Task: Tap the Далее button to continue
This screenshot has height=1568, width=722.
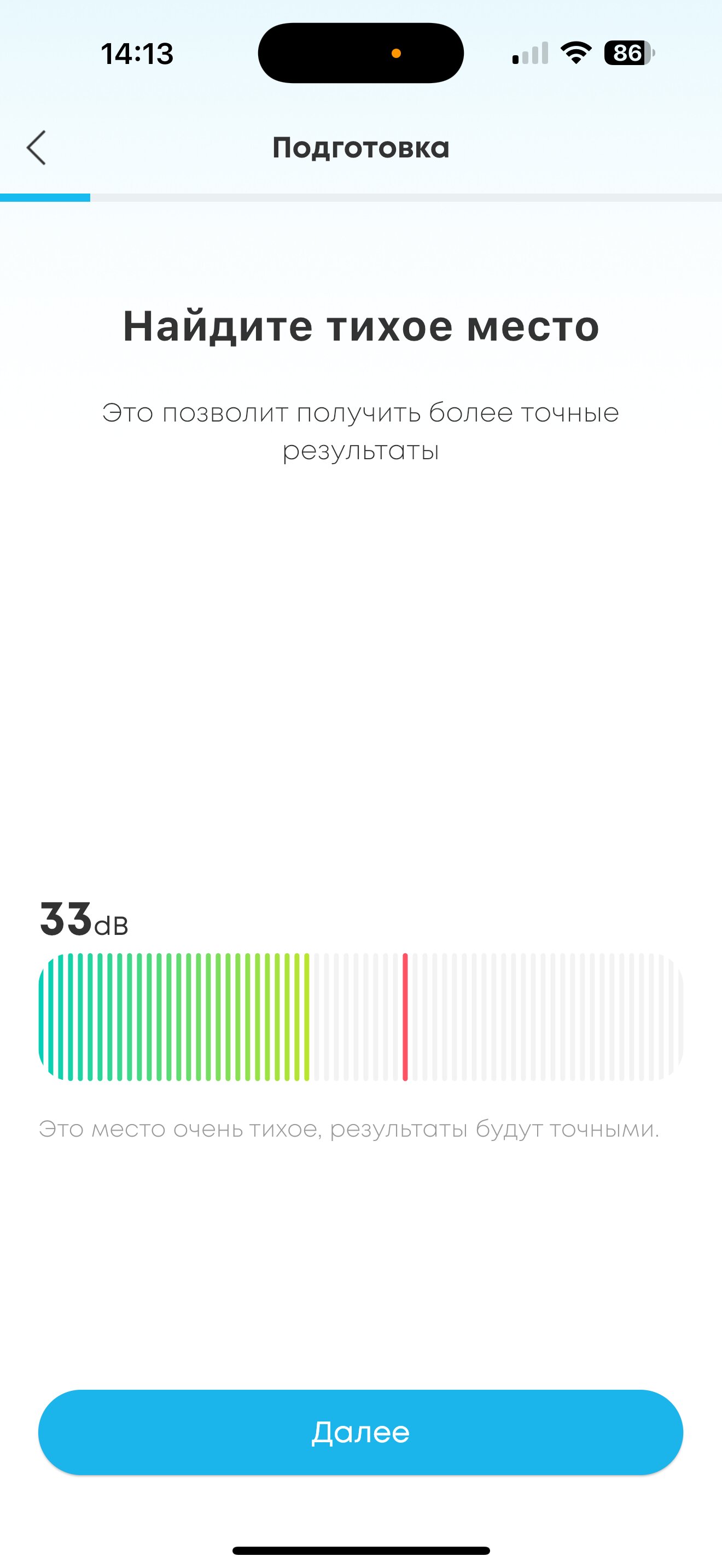Action: click(x=360, y=1432)
